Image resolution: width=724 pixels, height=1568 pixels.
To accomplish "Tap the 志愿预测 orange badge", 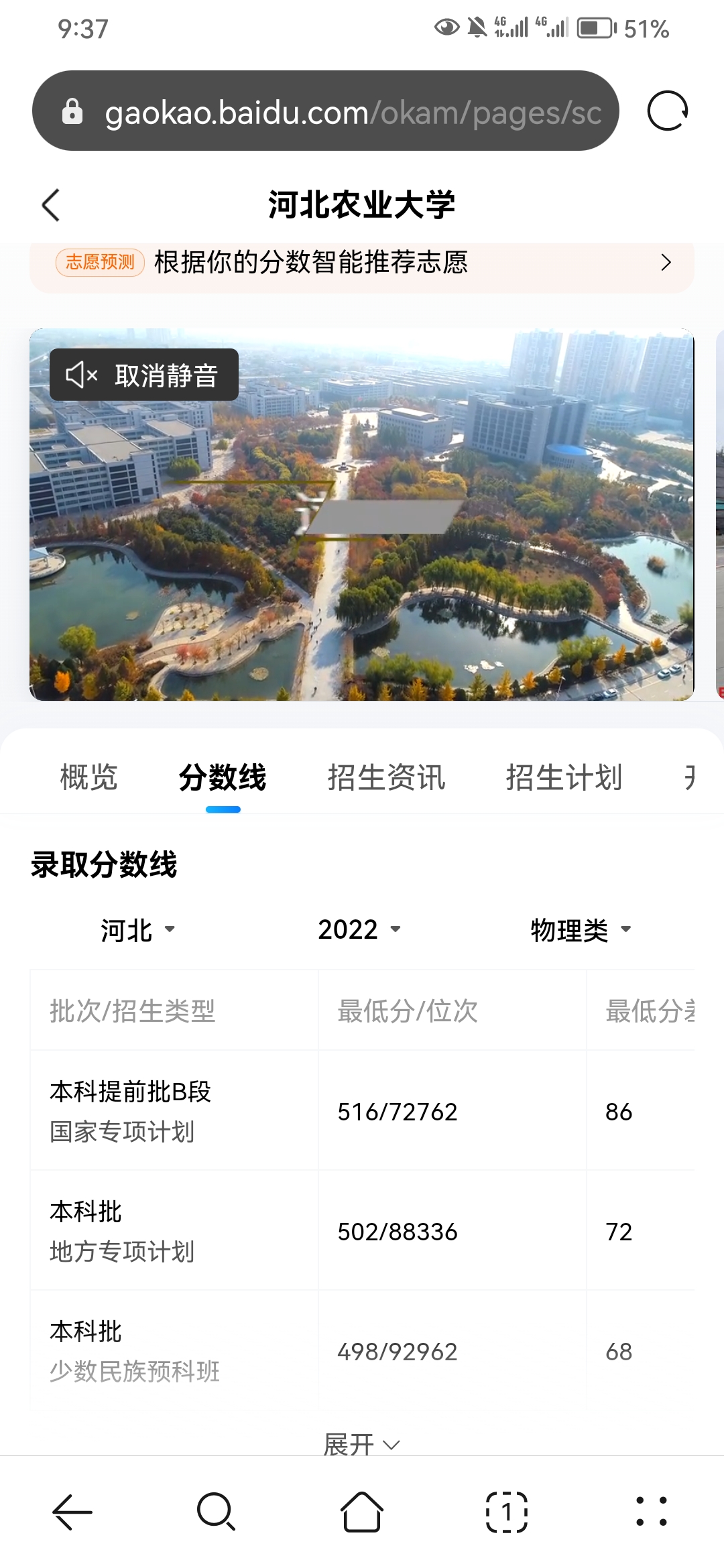I will [100, 263].
